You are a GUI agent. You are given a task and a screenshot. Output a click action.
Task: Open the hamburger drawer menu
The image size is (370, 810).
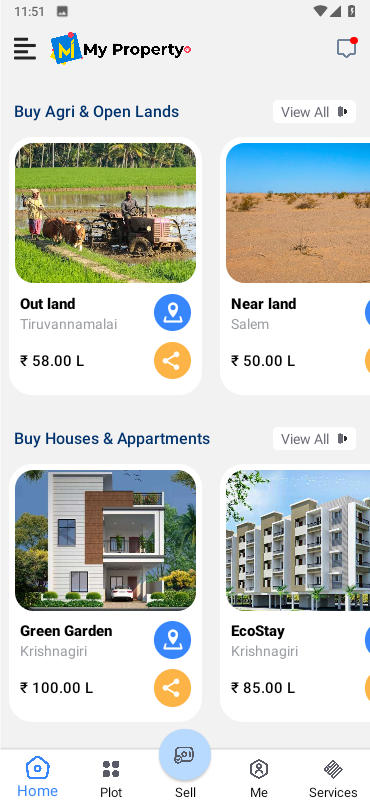pyautogui.click(x=25, y=49)
